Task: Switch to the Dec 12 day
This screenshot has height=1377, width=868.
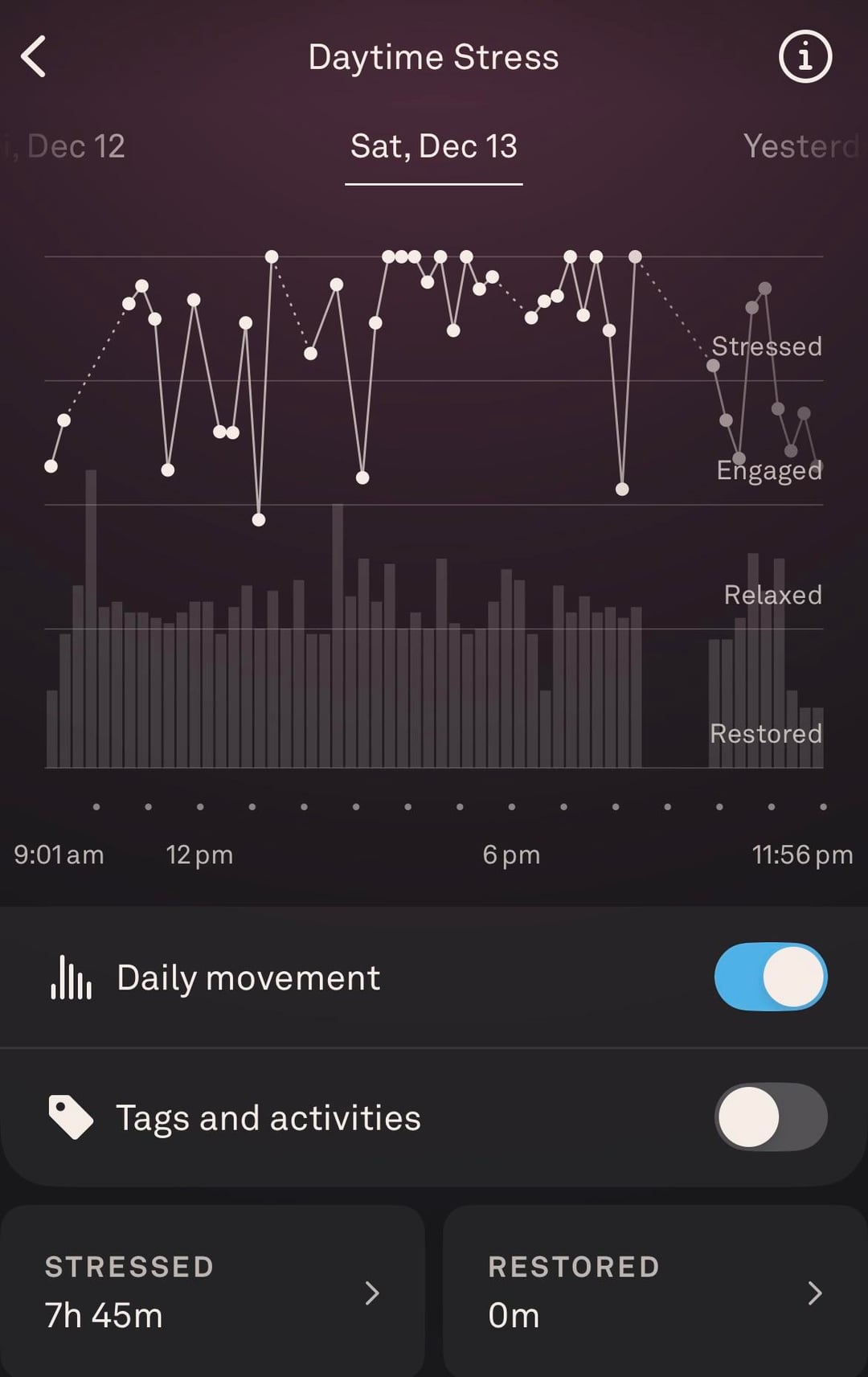Action: tap(72, 146)
